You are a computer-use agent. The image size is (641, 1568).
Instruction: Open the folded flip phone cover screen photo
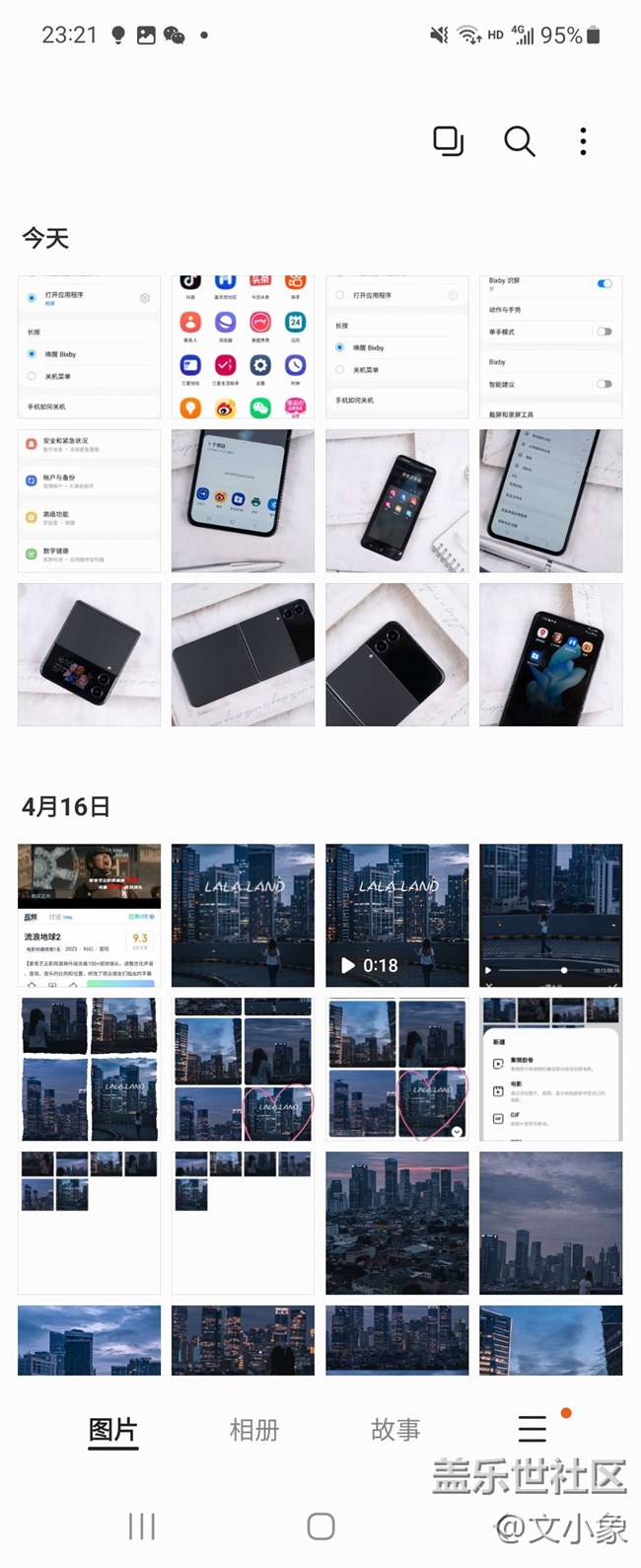coord(89,654)
